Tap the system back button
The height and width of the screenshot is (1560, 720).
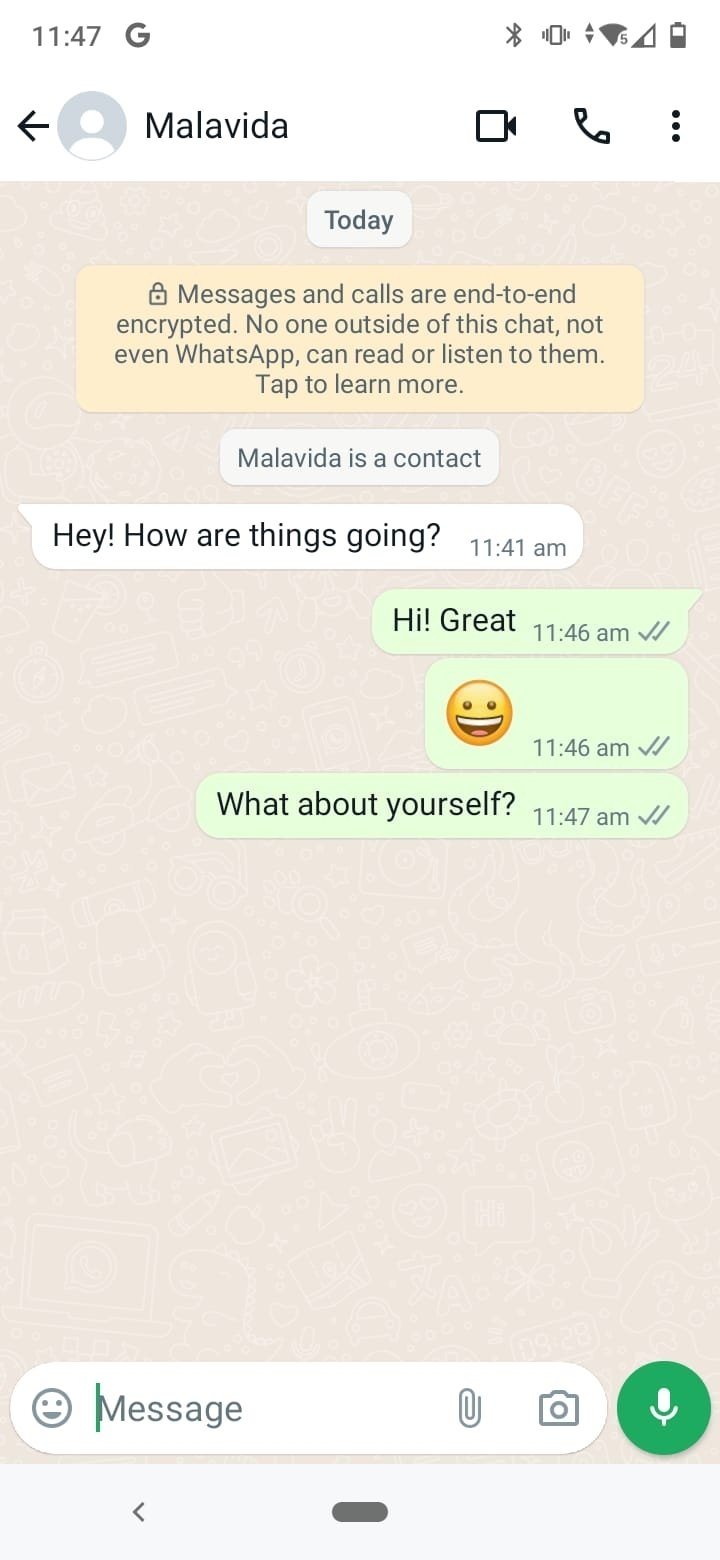[x=139, y=1512]
